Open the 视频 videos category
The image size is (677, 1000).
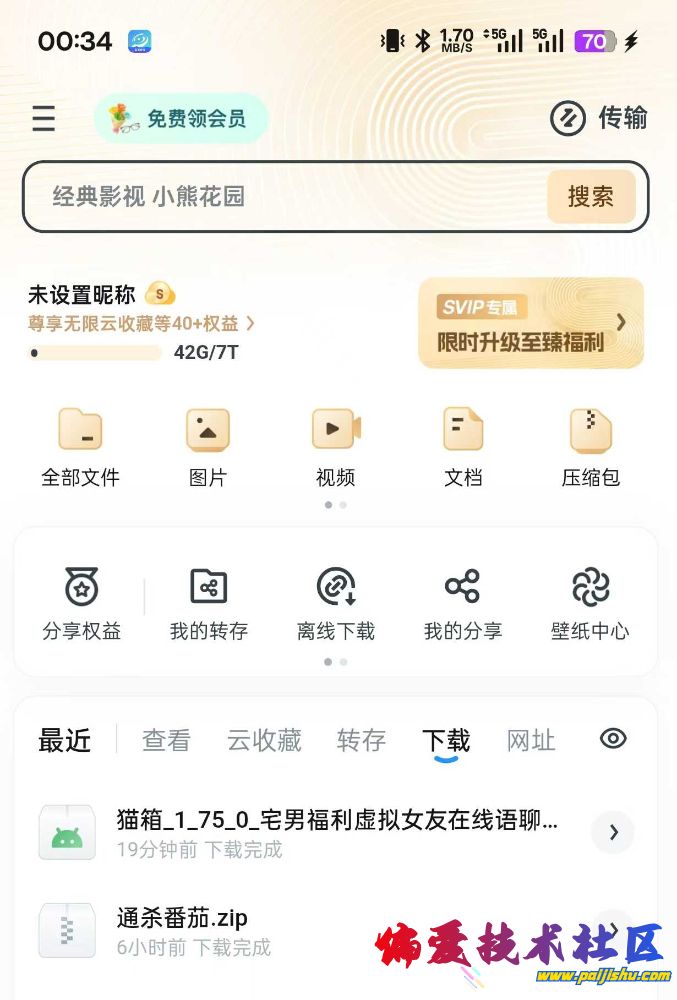click(336, 447)
